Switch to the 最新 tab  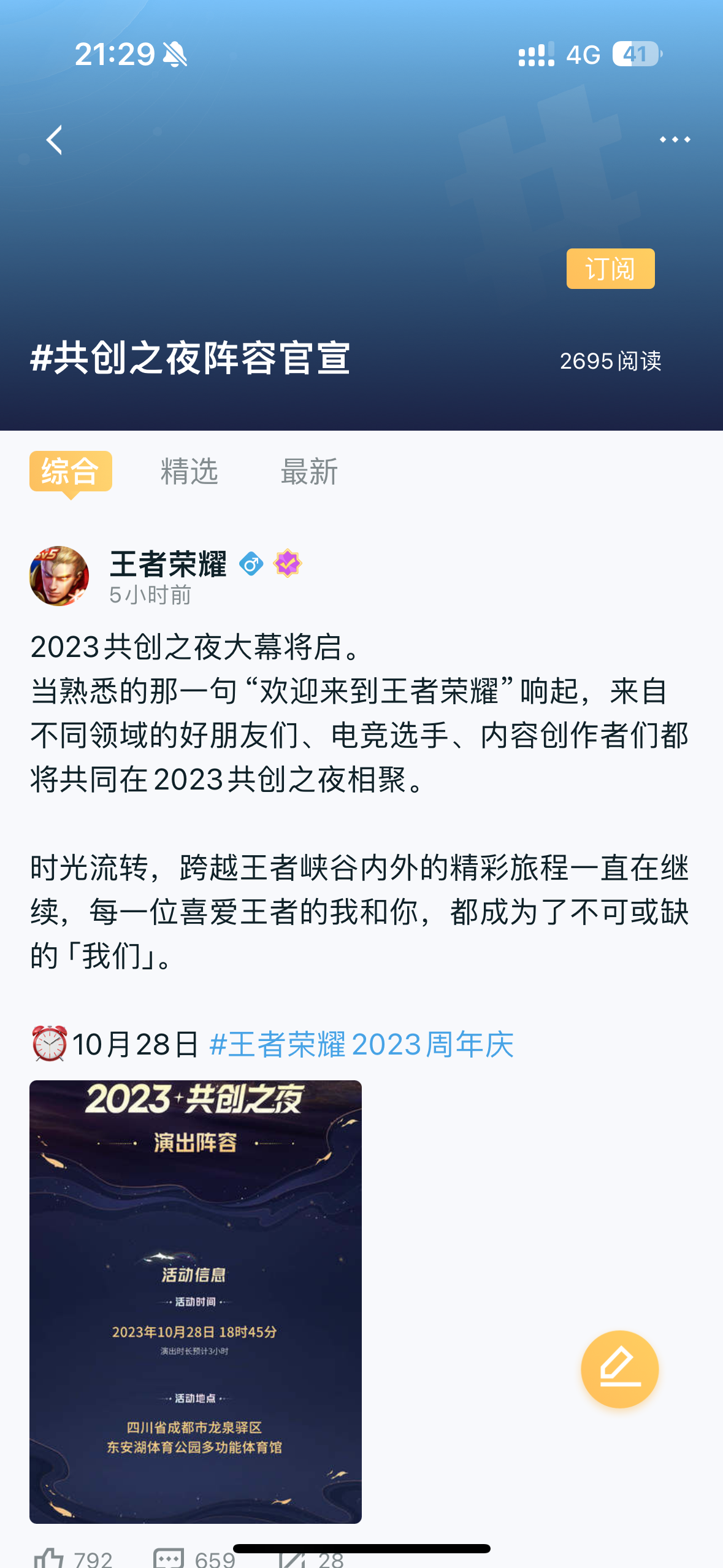tap(309, 471)
